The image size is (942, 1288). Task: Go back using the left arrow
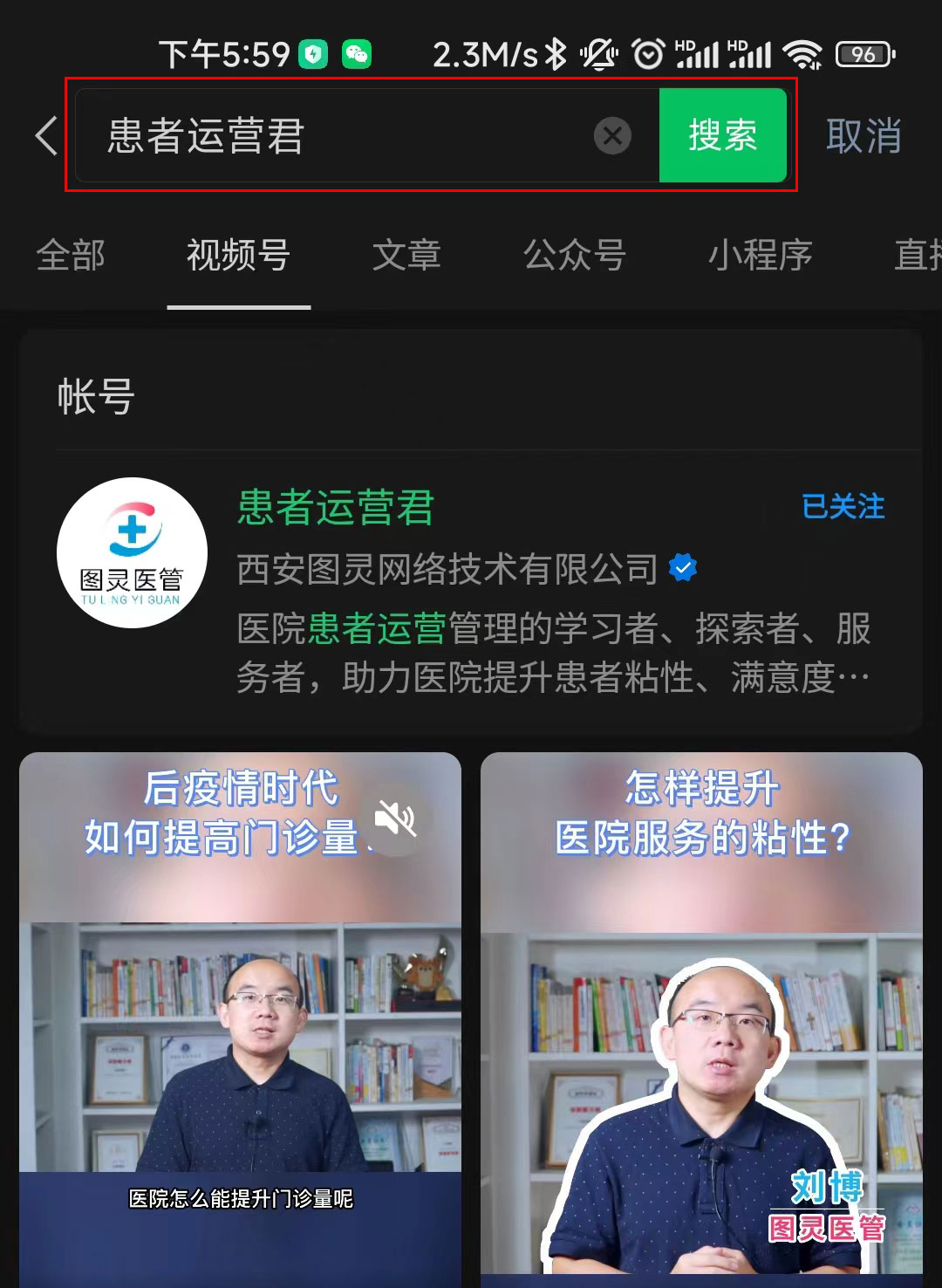[x=45, y=136]
